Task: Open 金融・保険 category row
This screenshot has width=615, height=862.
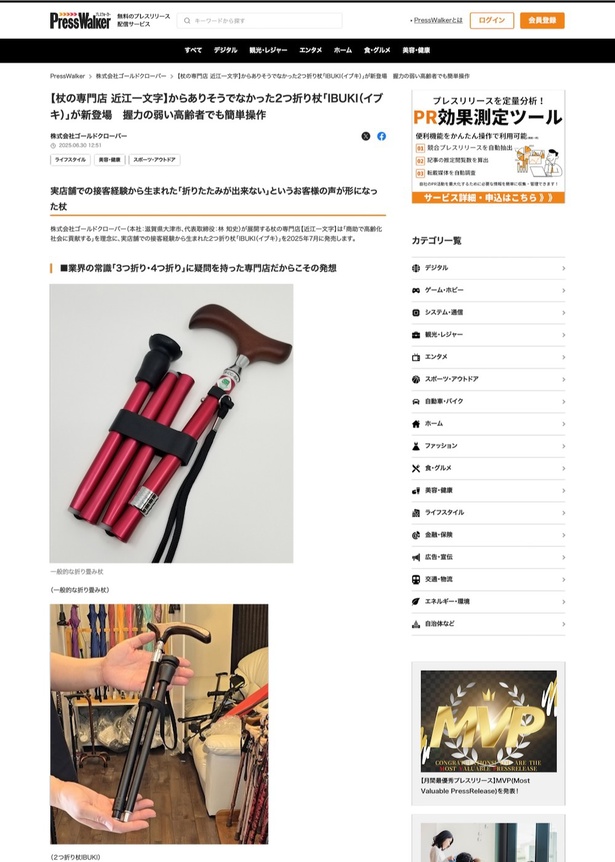Action: 488,535
